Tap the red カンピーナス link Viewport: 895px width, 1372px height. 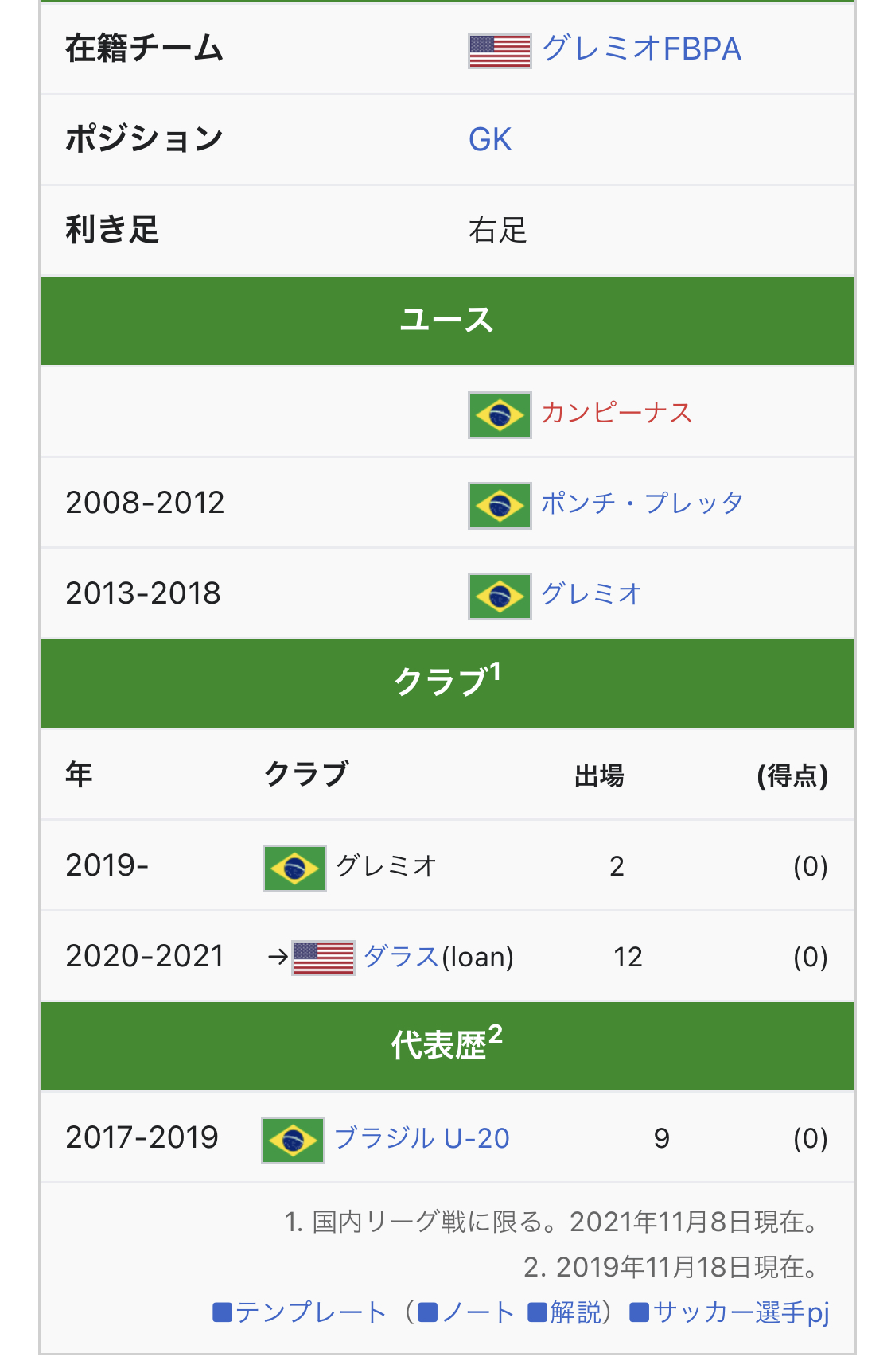click(x=617, y=413)
